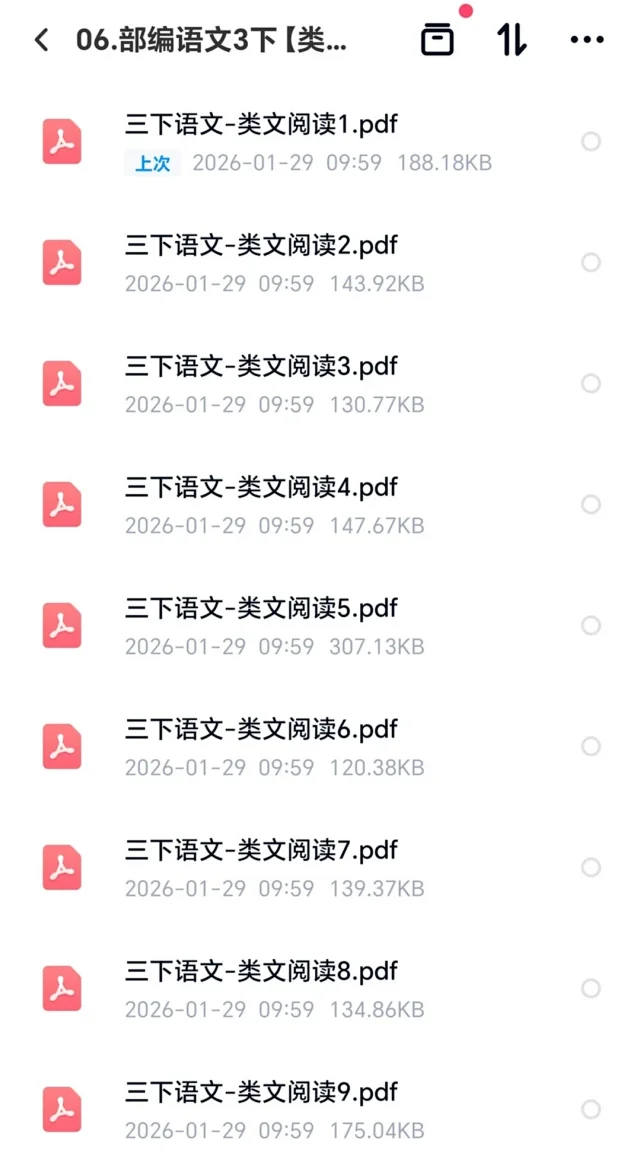The height and width of the screenshot is (1156, 640).
Task: Open the three-dot overflow menu
Action: click(587, 40)
